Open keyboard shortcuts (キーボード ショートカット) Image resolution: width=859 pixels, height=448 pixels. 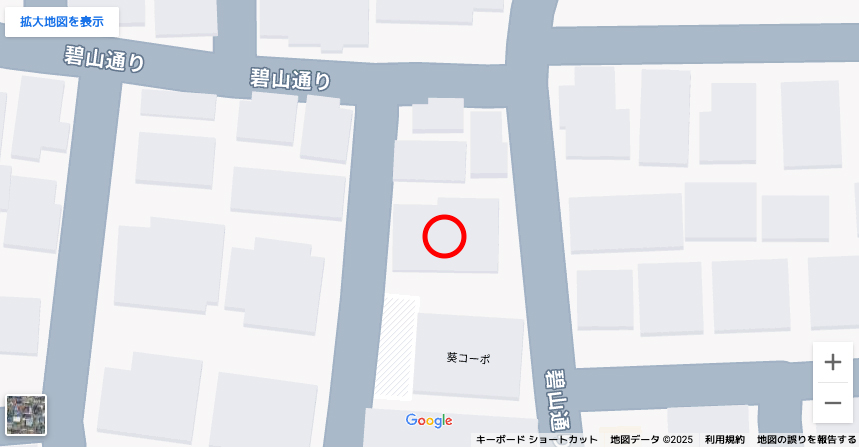click(x=536, y=440)
